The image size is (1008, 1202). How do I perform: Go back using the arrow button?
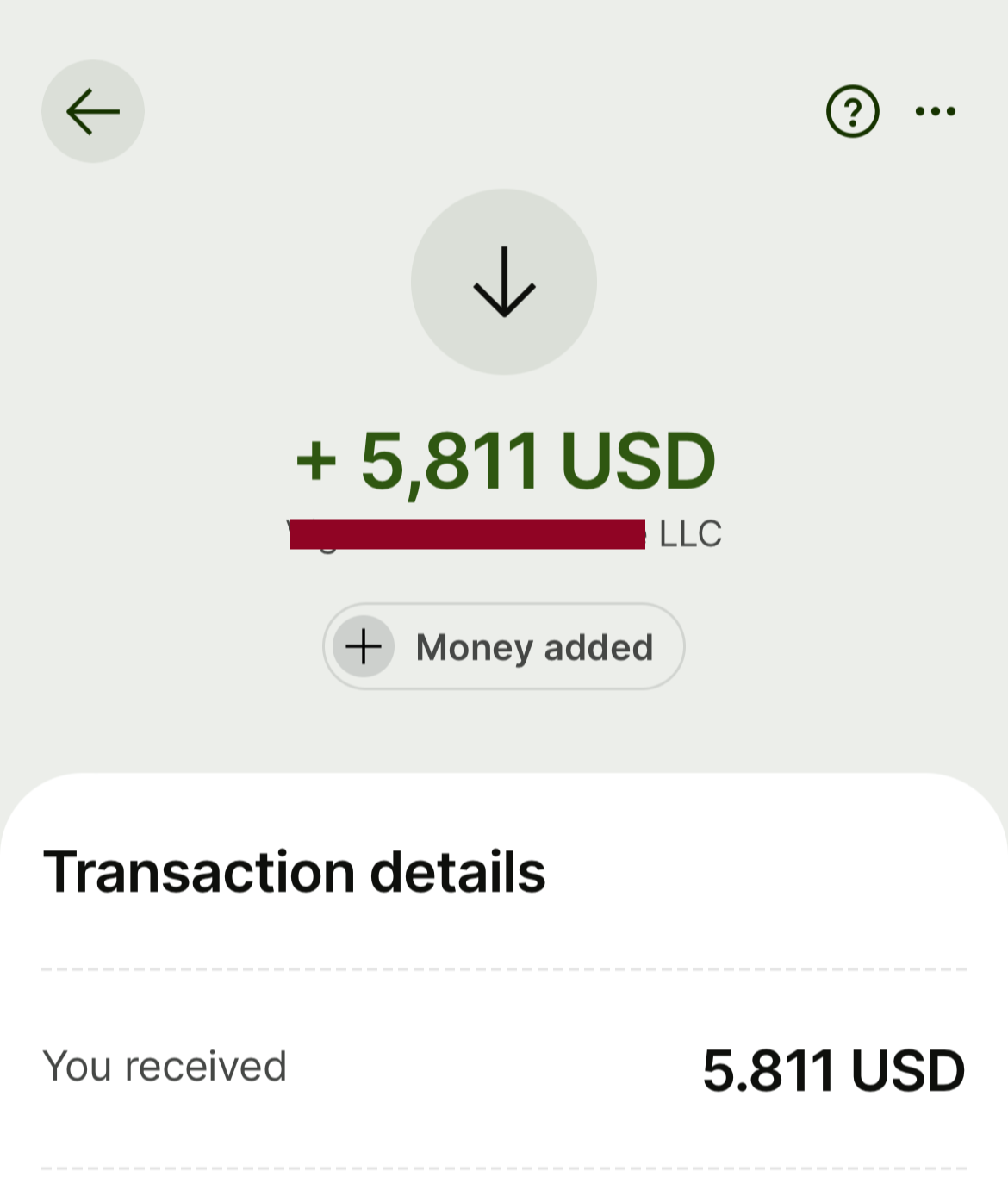[93, 111]
